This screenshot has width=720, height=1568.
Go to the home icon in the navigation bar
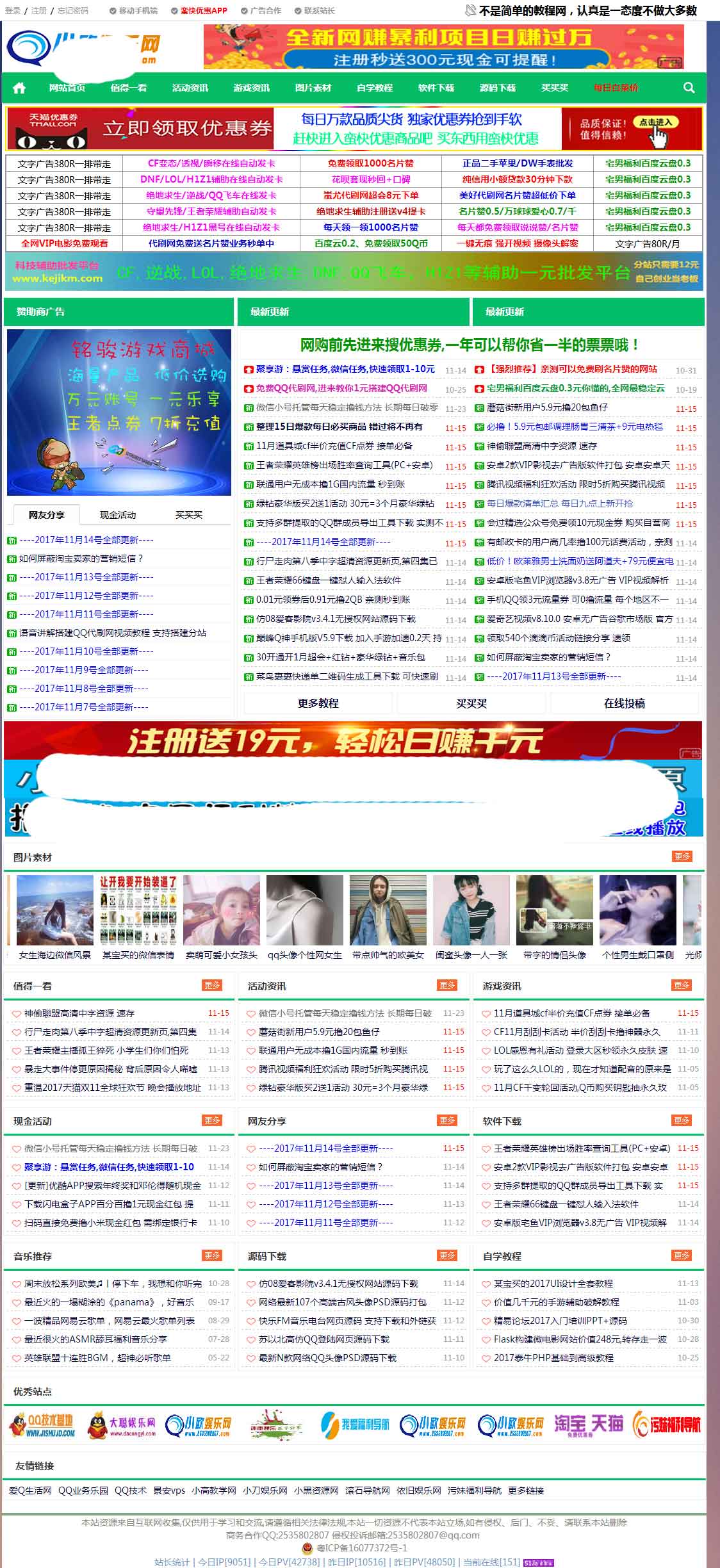coord(19,88)
